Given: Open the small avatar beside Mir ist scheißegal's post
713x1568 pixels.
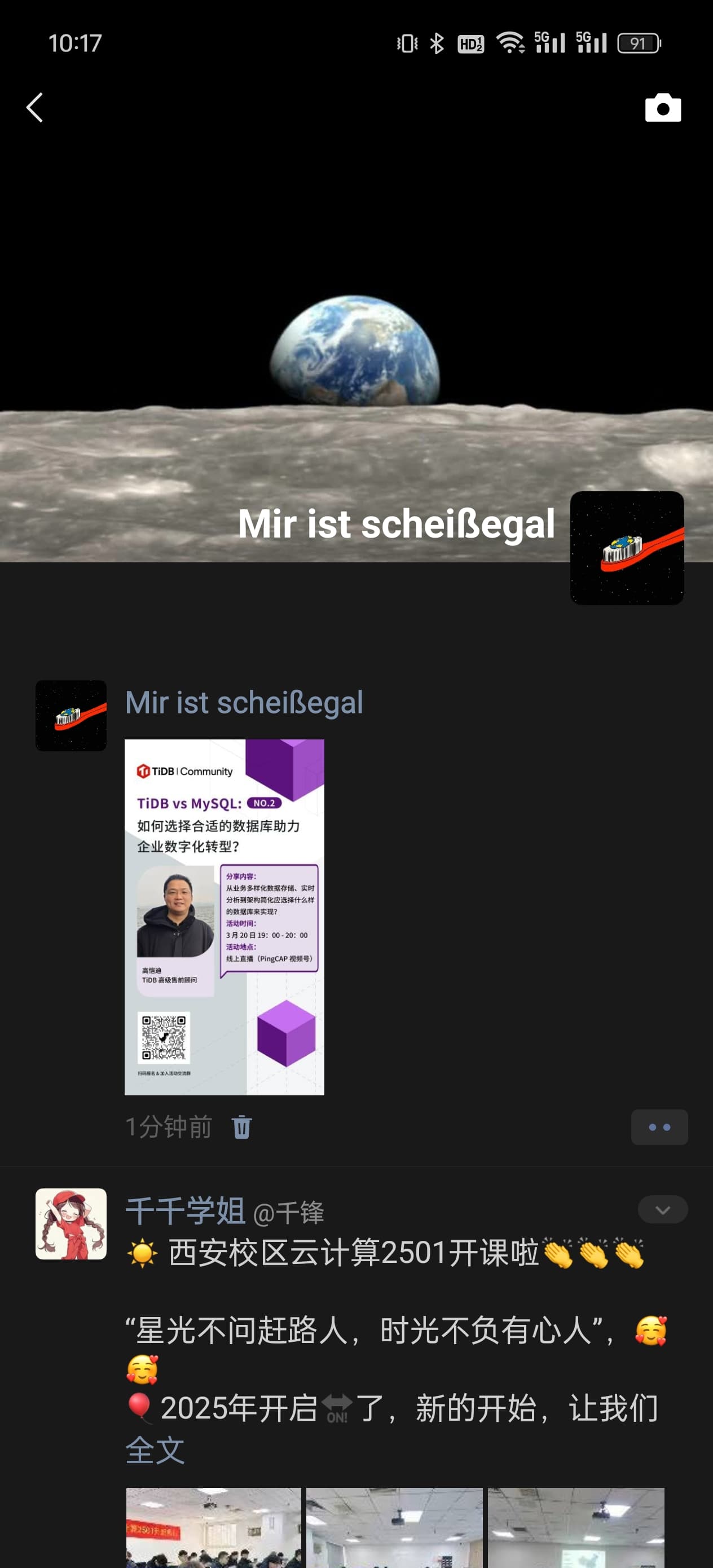Looking at the screenshot, I should point(71,715).
